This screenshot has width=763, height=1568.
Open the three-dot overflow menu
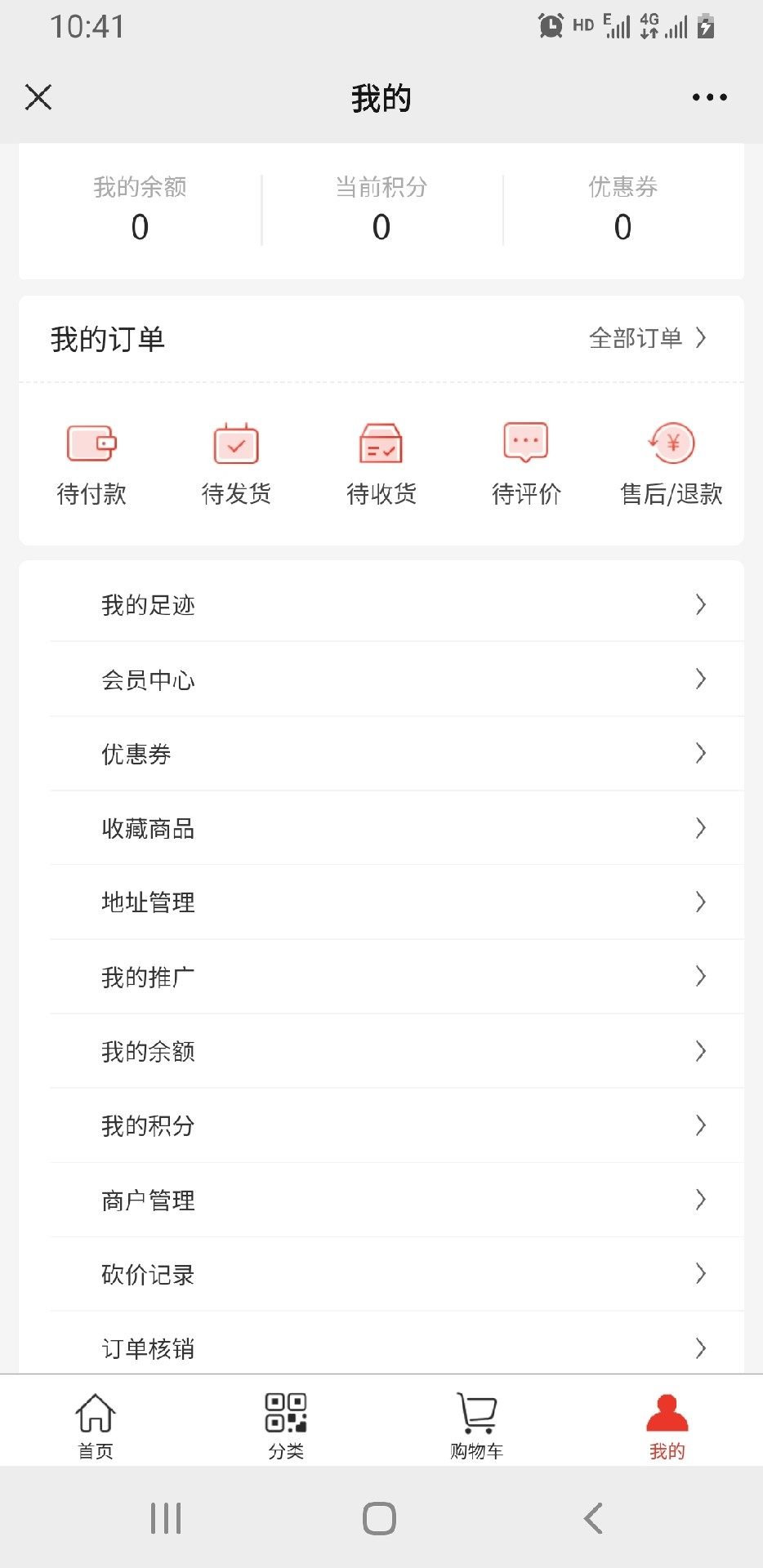click(x=709, y=97)
